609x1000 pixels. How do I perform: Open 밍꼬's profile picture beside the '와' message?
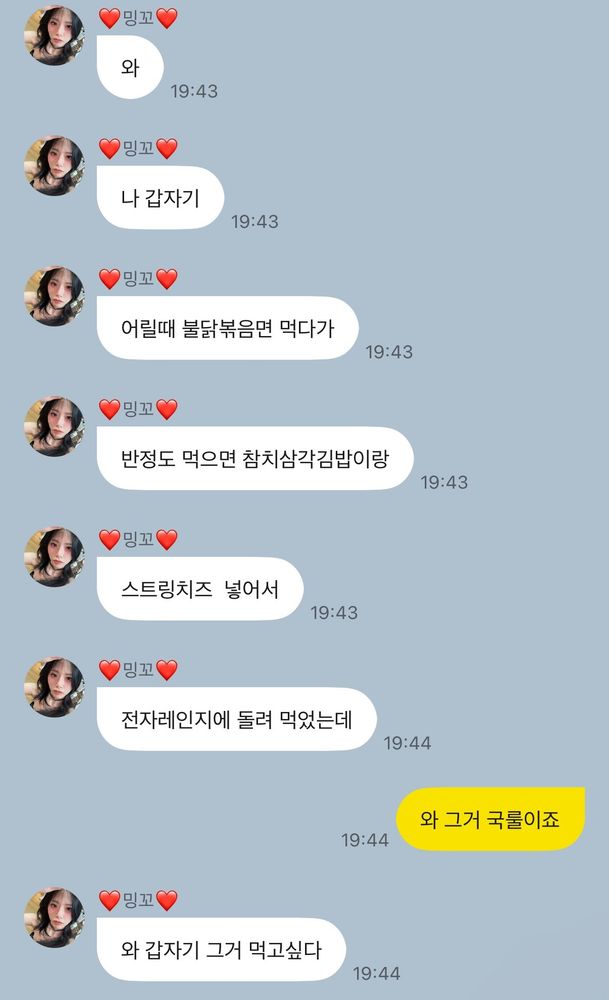click(54, 35)
